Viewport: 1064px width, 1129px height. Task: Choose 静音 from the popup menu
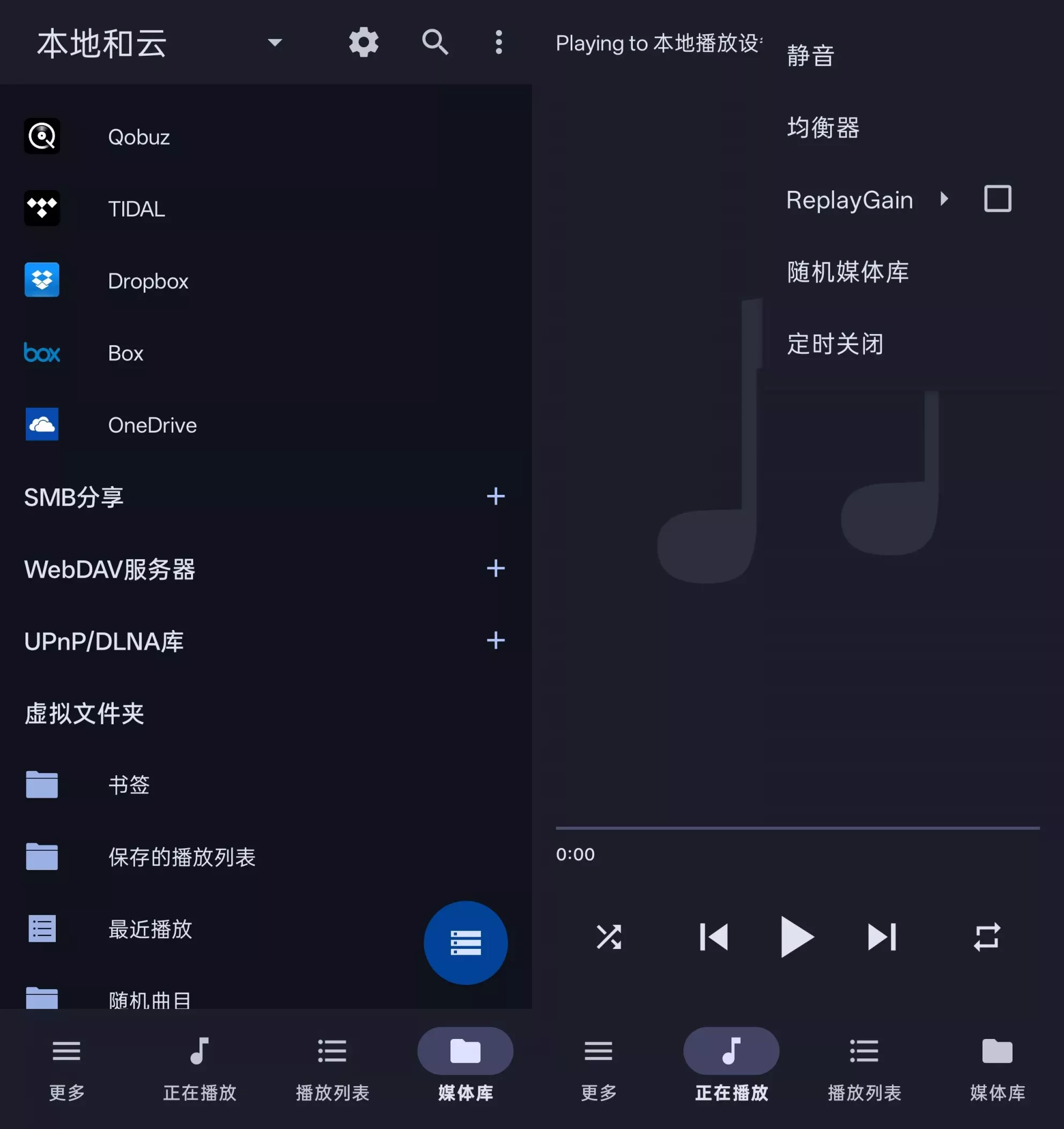pos(811,56)
